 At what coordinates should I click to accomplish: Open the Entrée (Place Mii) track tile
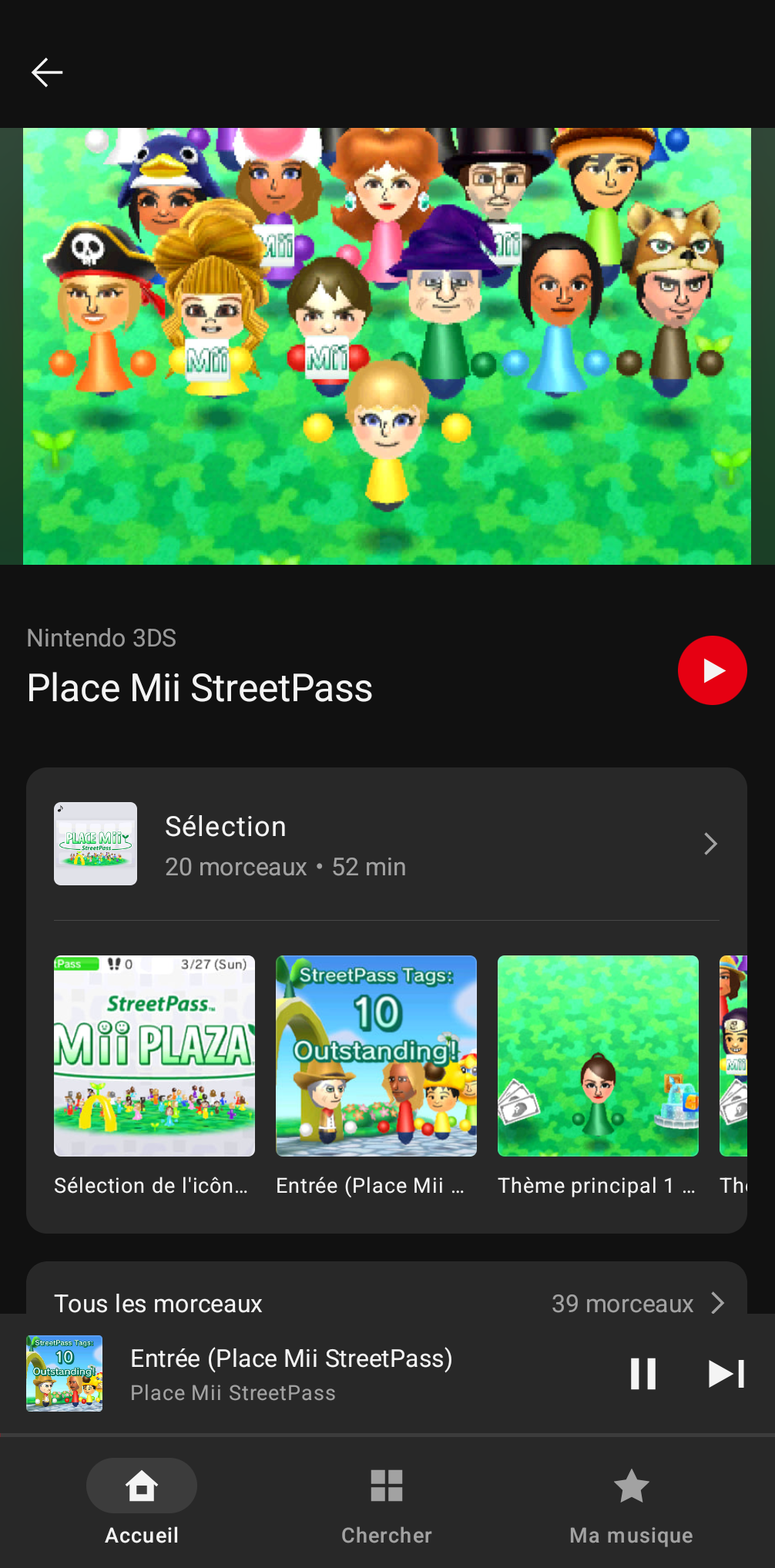(x=376, y=1076)
